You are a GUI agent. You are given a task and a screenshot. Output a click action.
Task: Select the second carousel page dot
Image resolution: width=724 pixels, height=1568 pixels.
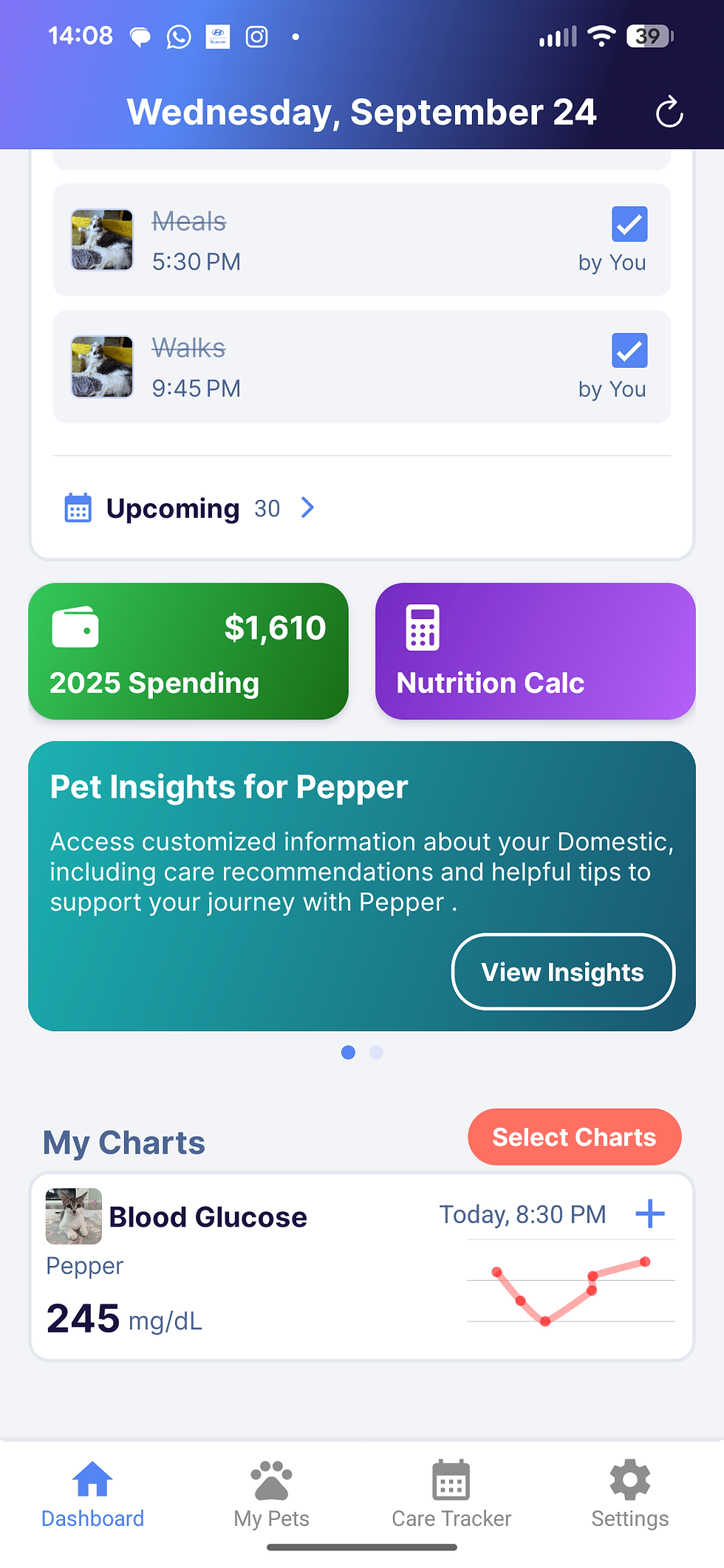[x=377, y=1052]
